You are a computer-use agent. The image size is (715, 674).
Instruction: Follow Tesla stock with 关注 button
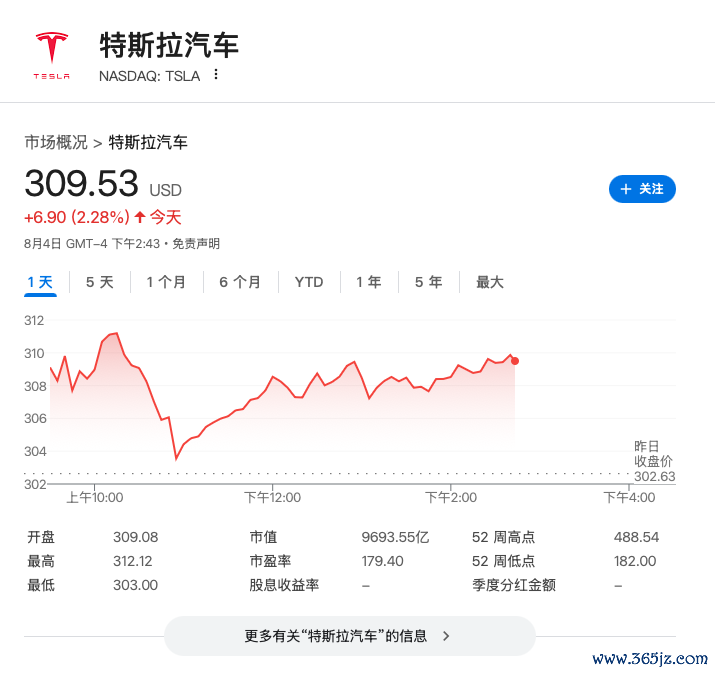coord(642,189)
